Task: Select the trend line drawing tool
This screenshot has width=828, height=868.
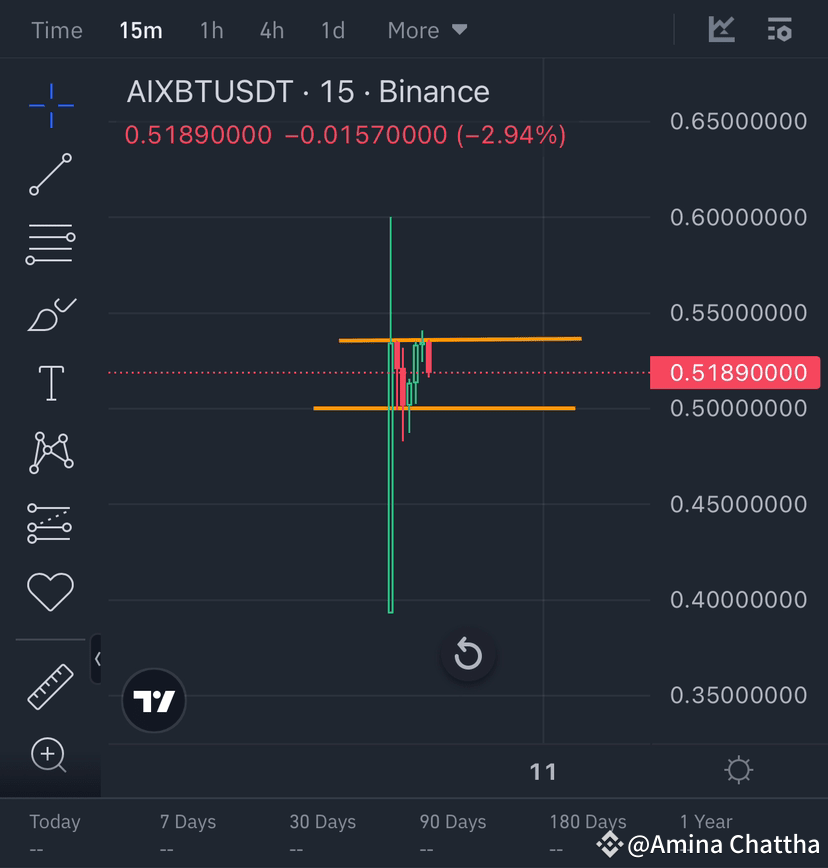Action: [50, 175]
